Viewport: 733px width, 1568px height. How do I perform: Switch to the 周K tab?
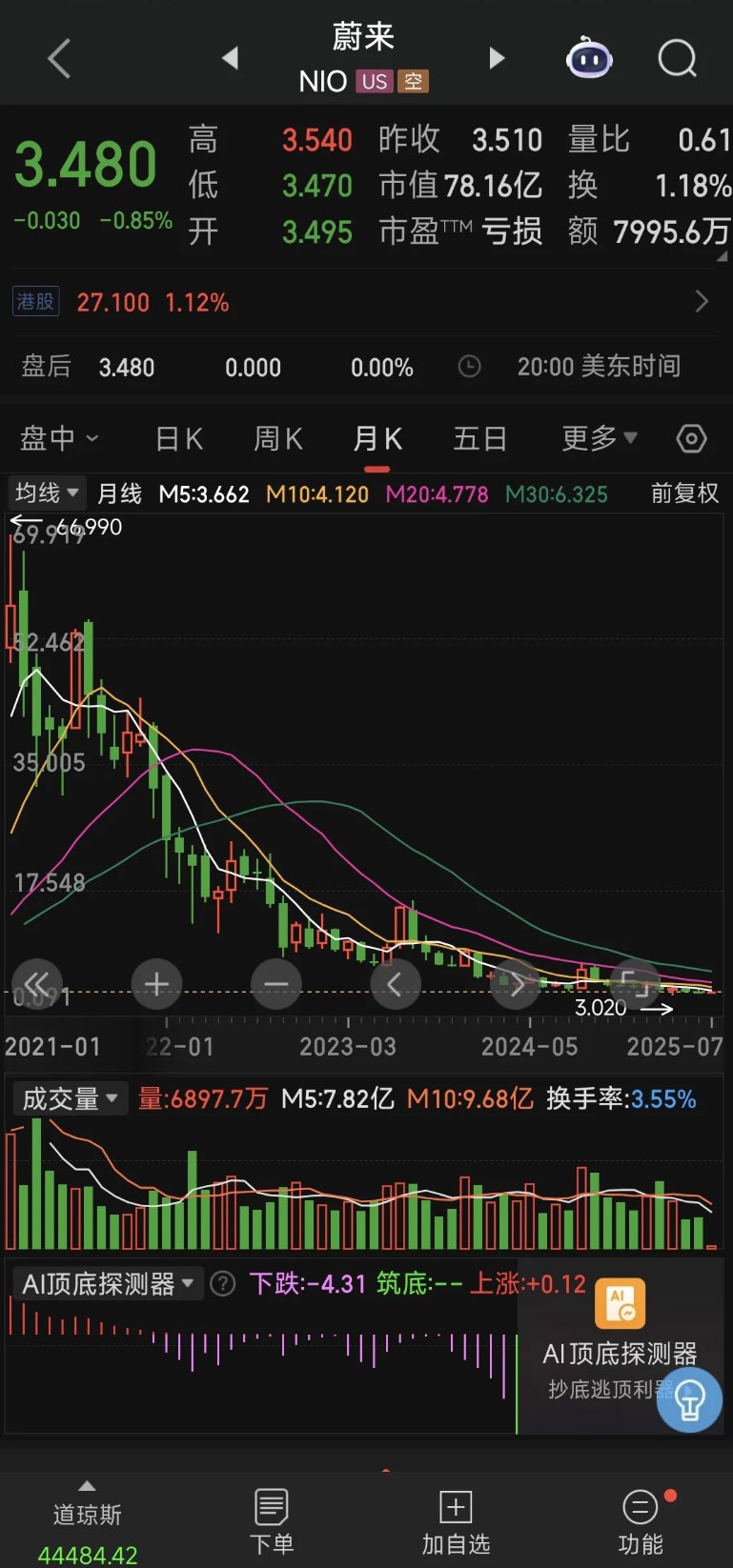tap(277, 438)
